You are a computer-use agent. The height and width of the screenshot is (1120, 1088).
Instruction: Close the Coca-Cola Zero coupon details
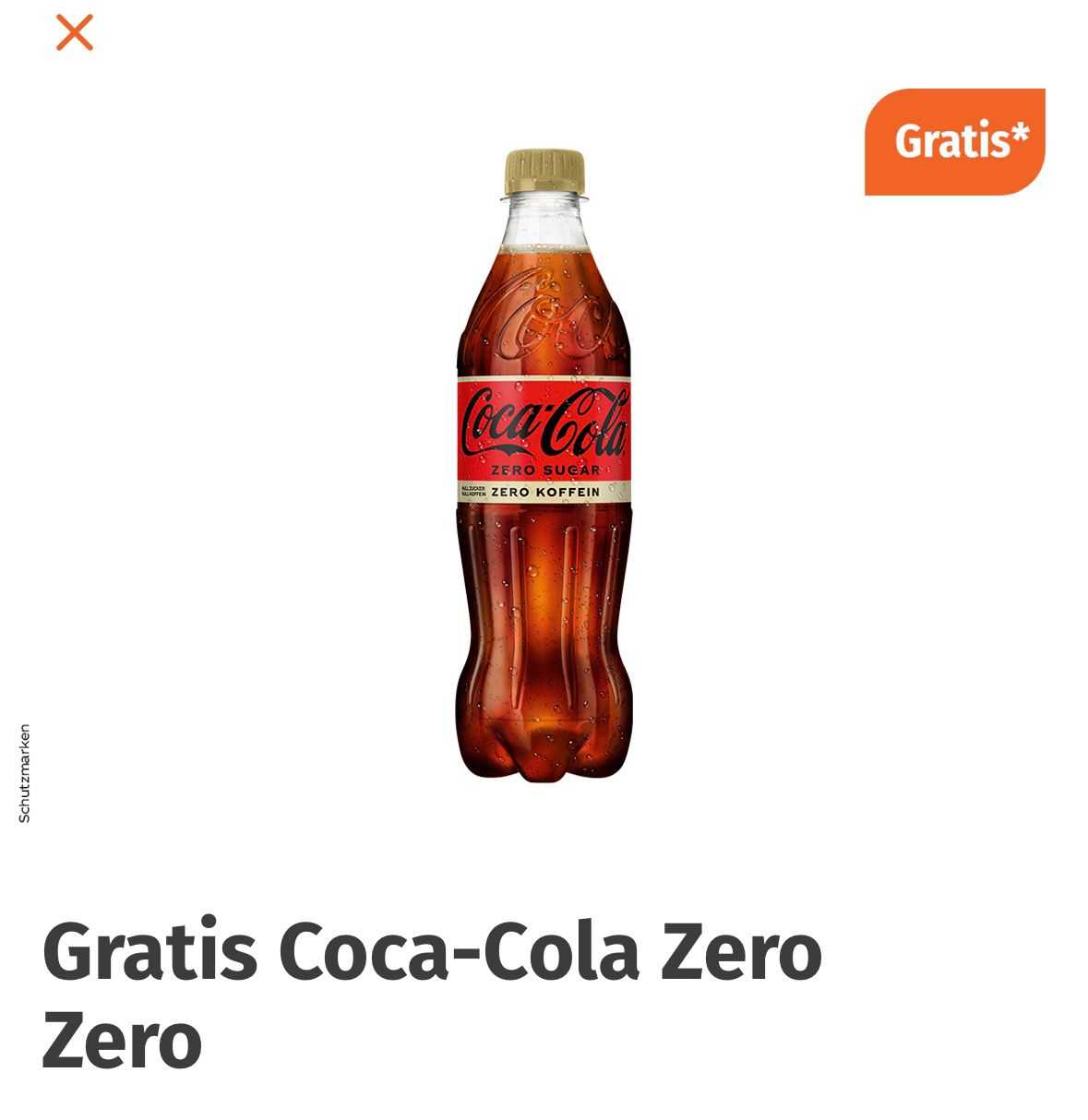[x=75, y=33]
